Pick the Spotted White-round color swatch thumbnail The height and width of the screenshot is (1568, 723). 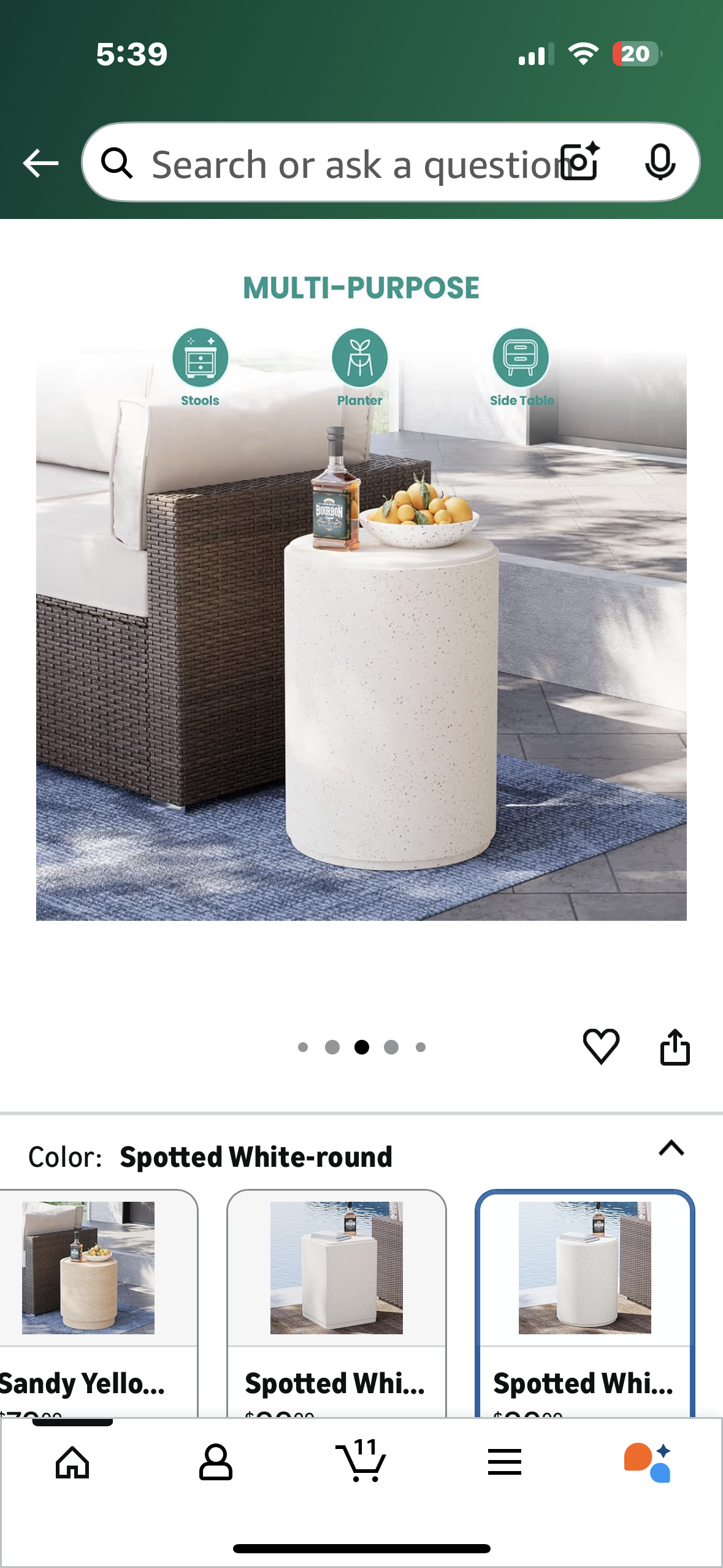coord(585,1267)
